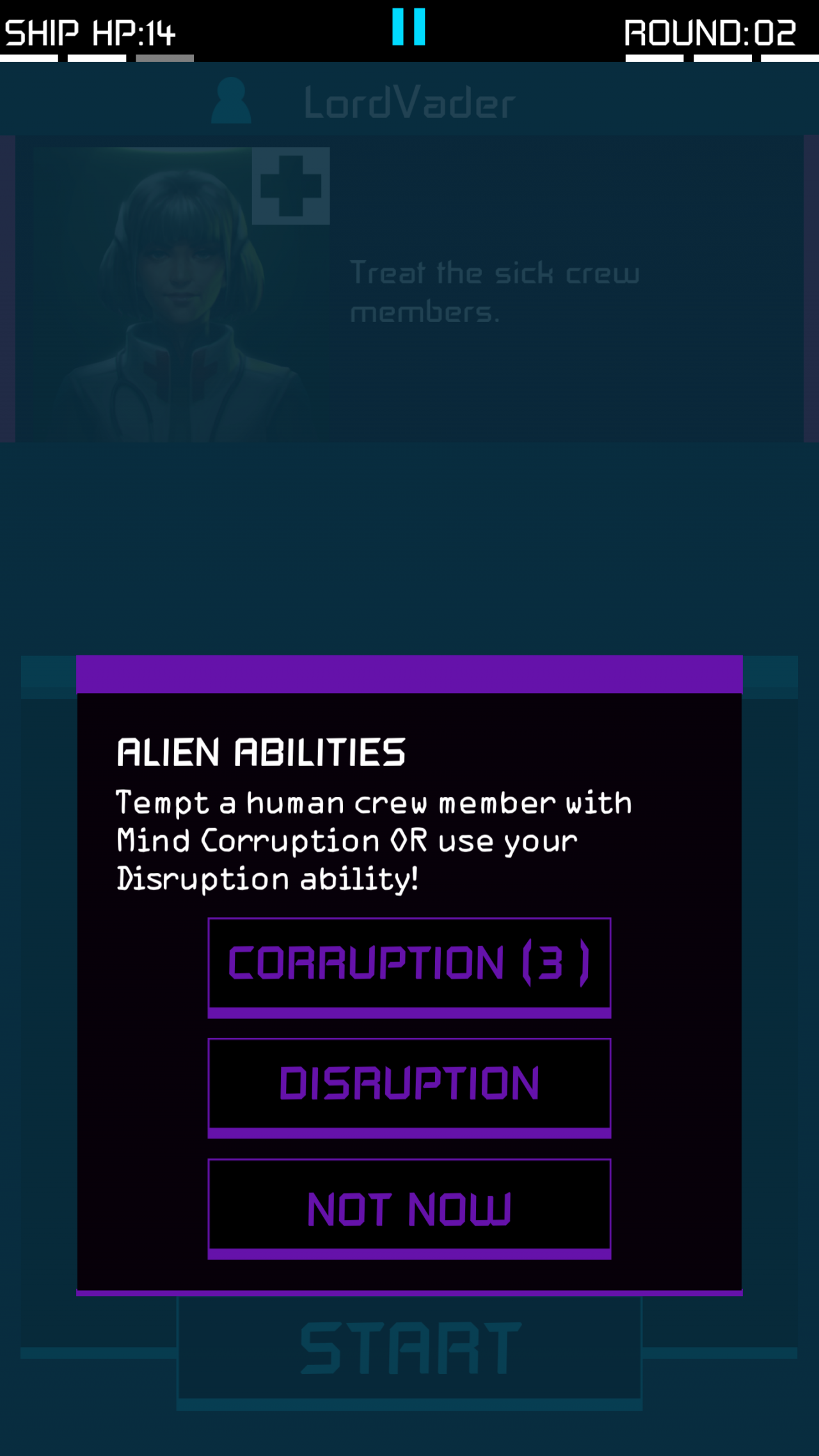
Task: Use the Disruption ability
Action: [x=409, y=1087]
